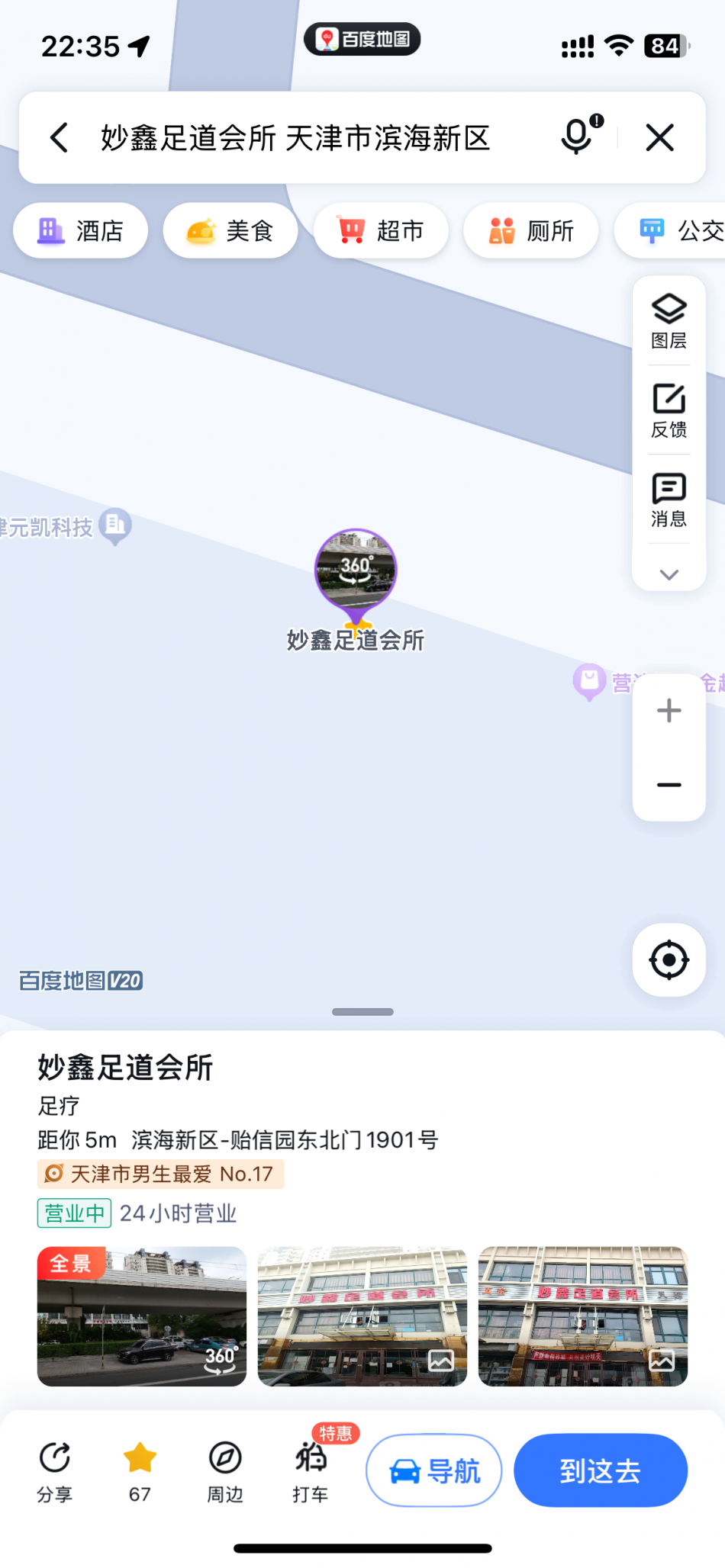Screen dimensions: 725x1568
Task: Start voice search with the microphone icon
Action: [578, 137]
